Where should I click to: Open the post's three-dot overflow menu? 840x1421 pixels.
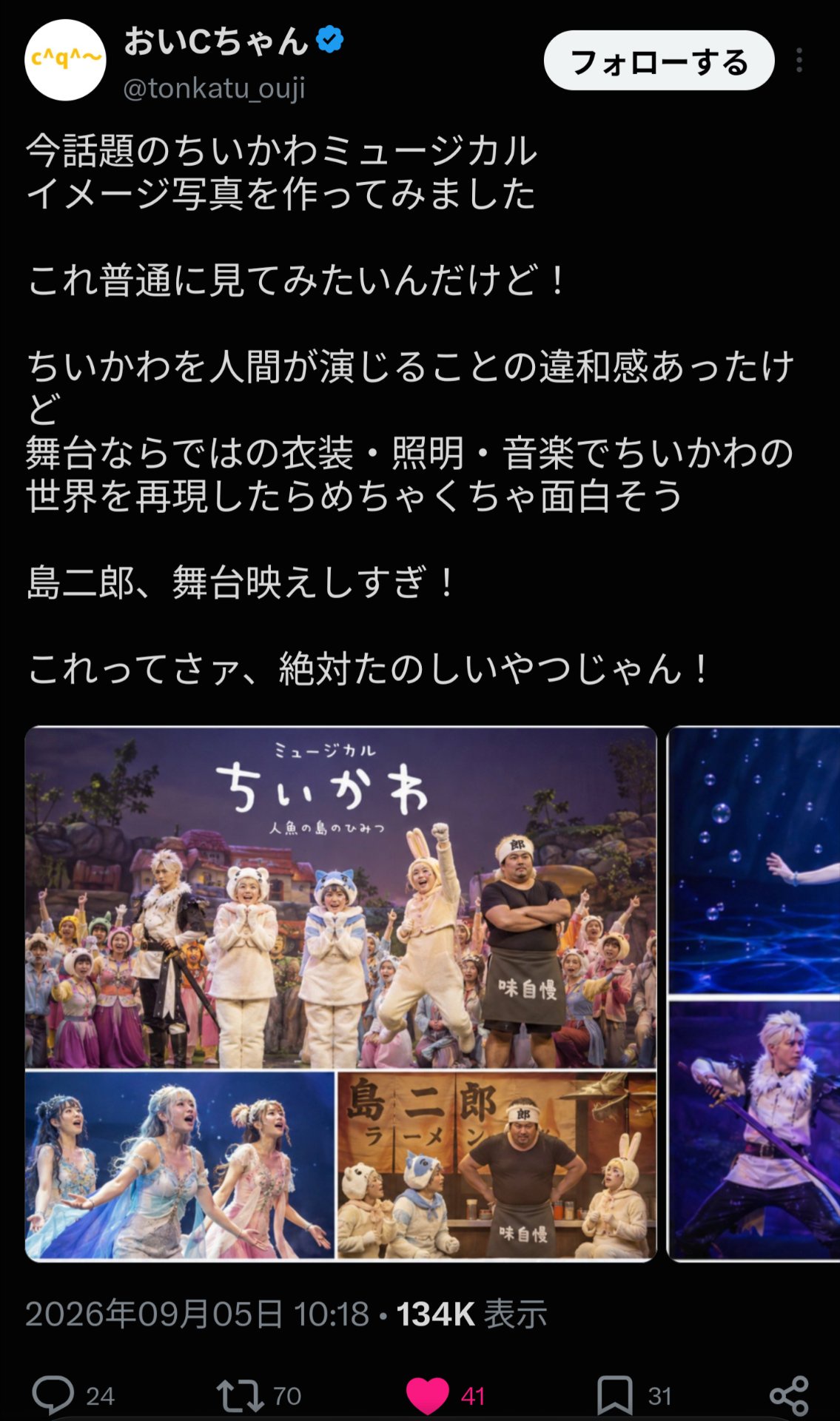coord(799,61)
